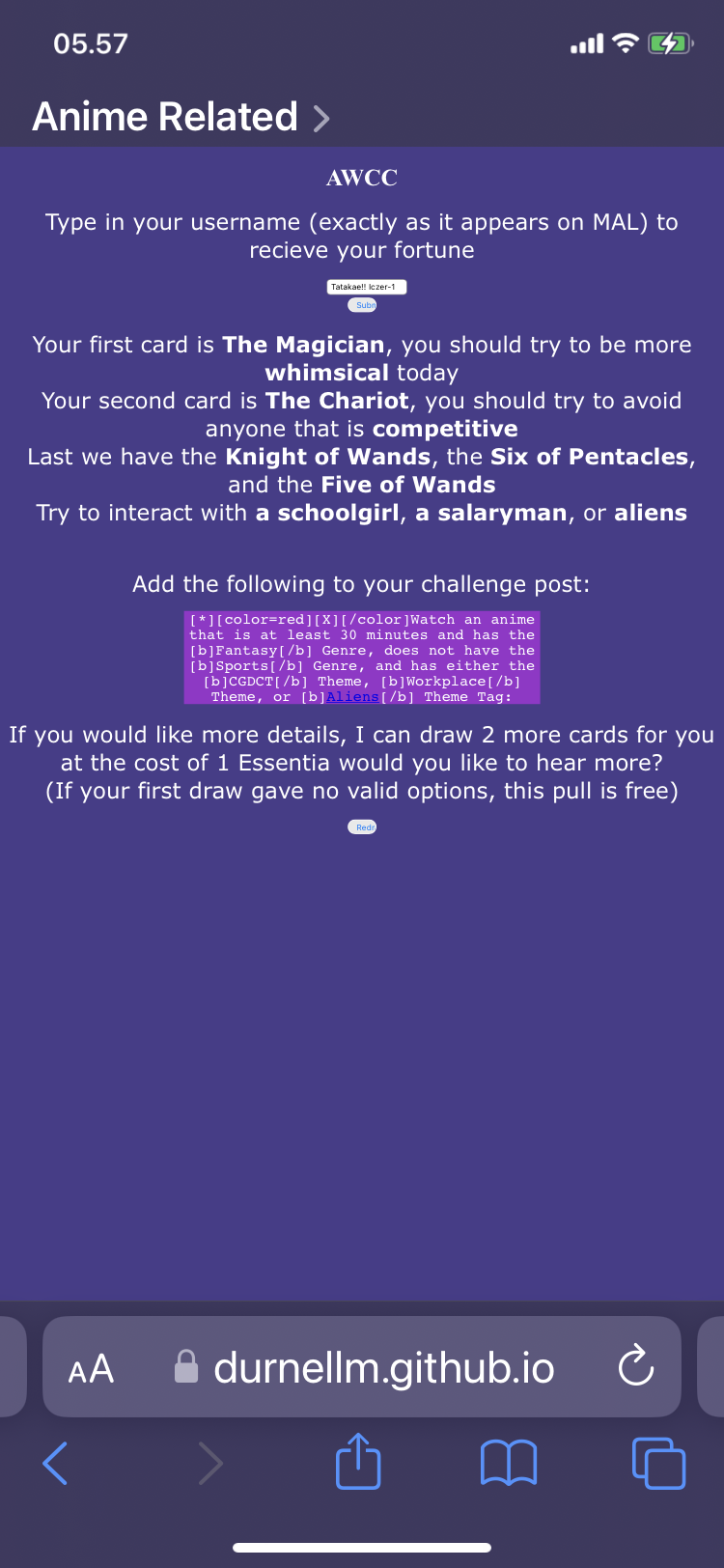Open the Safari share sheet
This screenshot has height=1568, width=724.
[x=358, y=1461]
